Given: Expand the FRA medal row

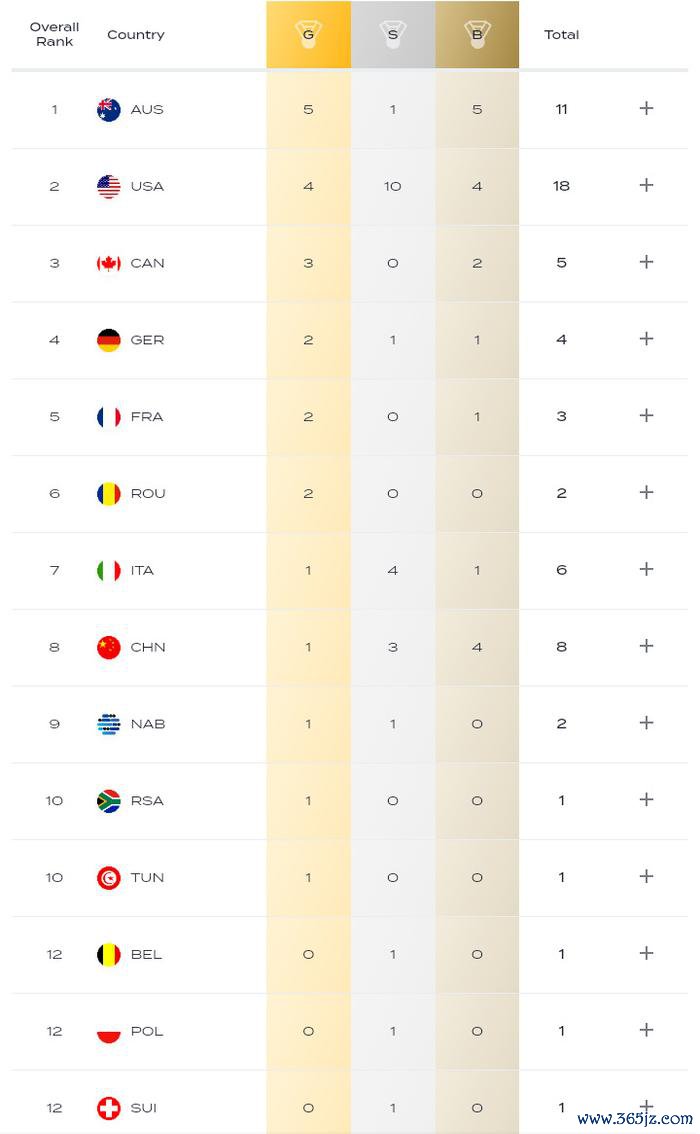Looking at the screenshot, I should (646, 415).
